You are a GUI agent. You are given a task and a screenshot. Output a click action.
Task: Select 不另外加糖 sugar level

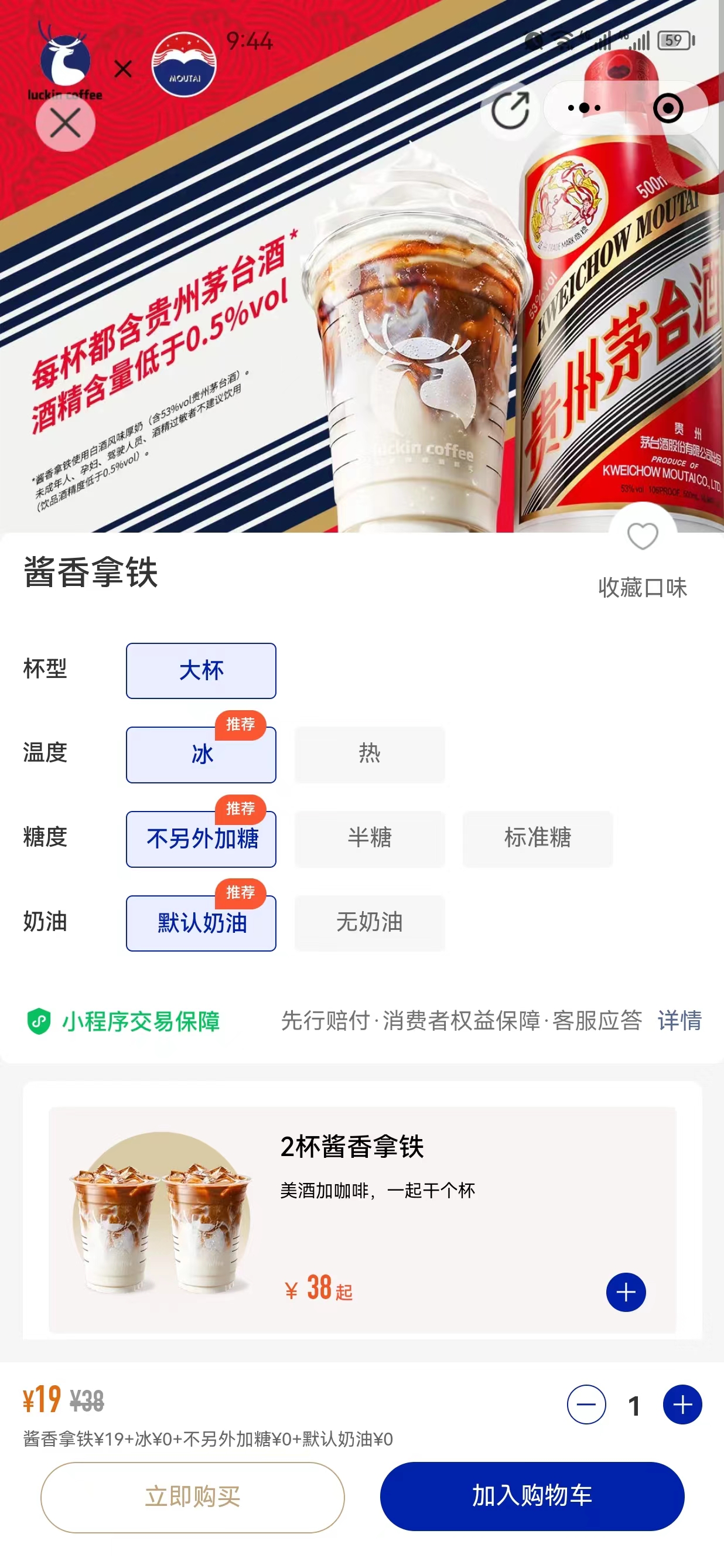click(x=201, y=838)
